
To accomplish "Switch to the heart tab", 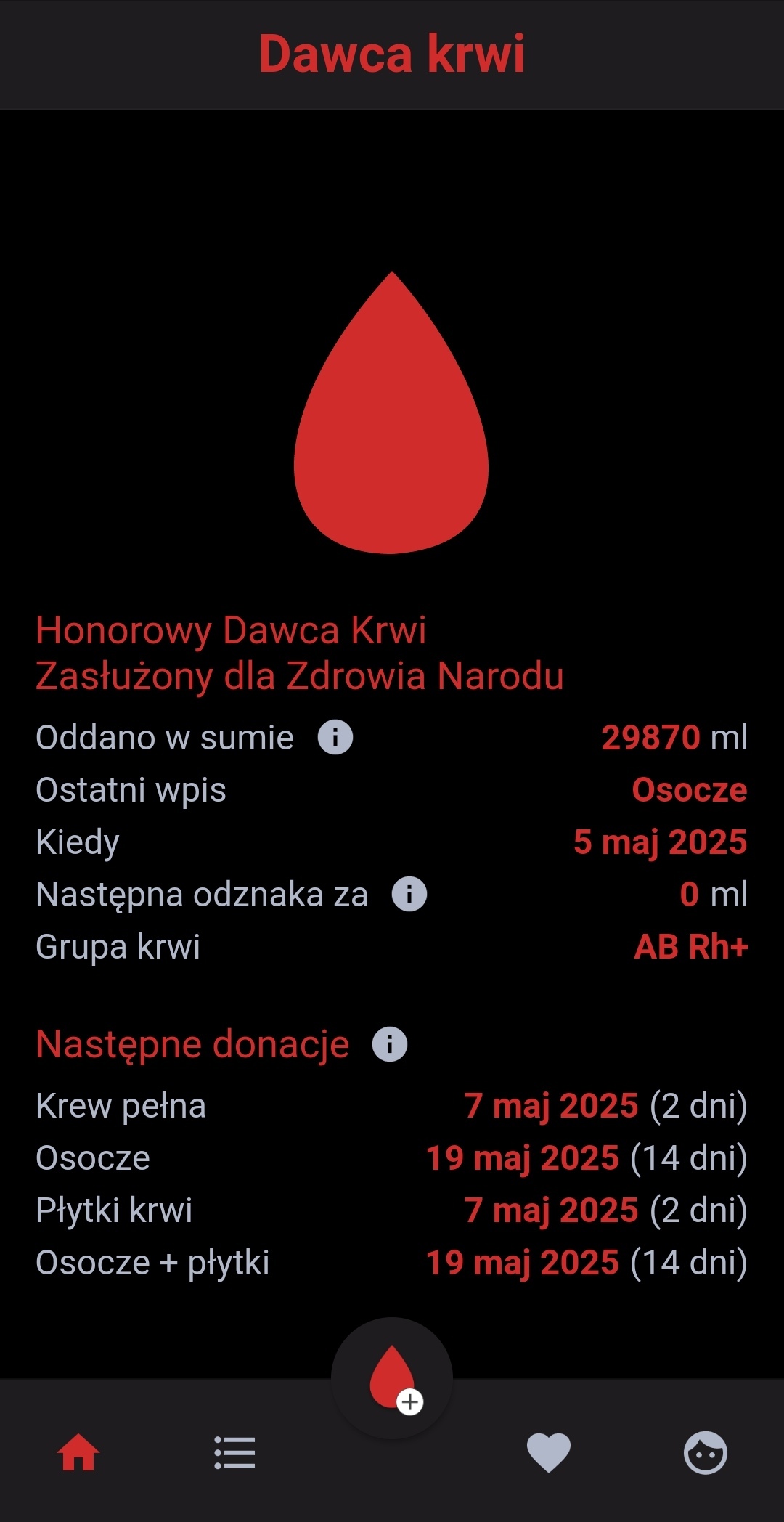I will point(549,1453).
